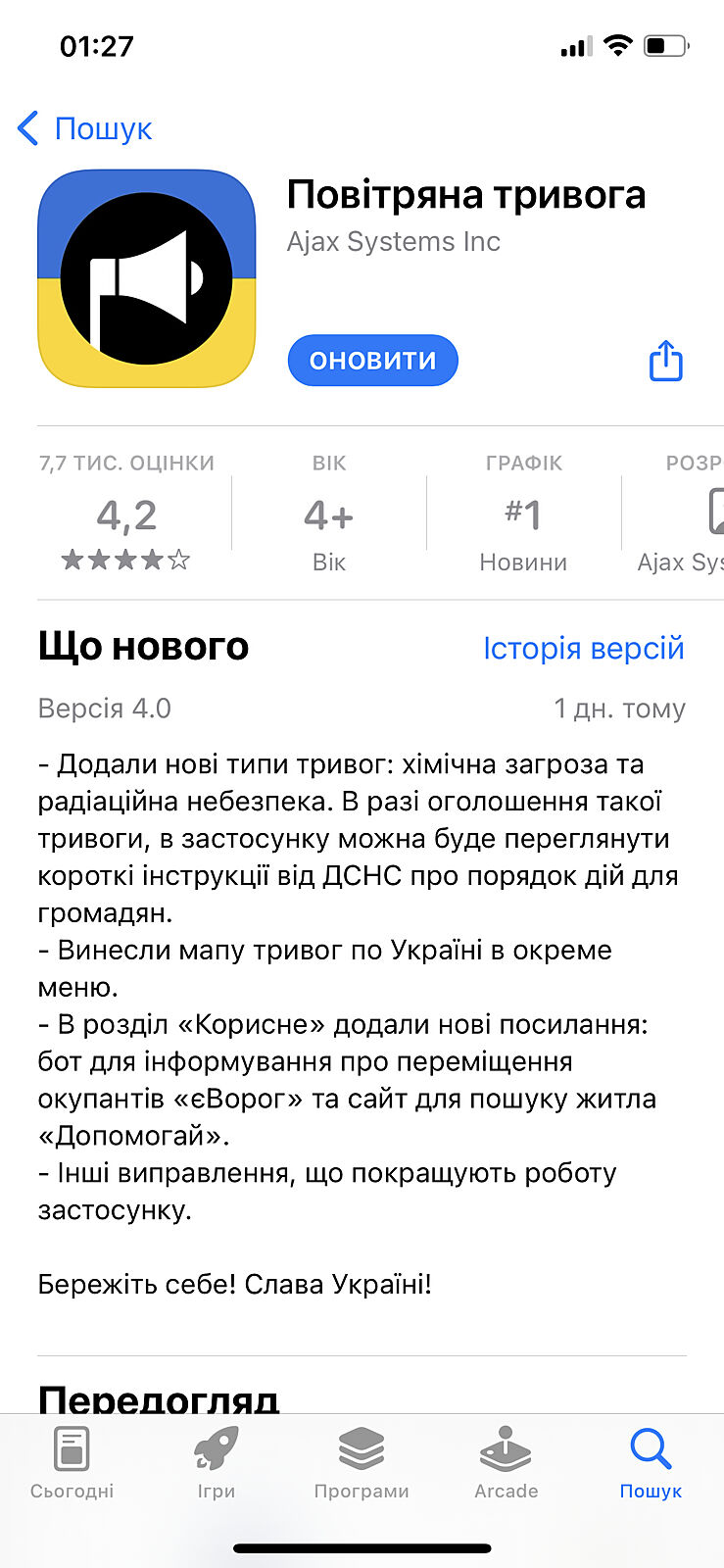Switch to the Ігри tab
Image resolution: width=724 pixels, height=1568 pixels.
coord(217,1462)
